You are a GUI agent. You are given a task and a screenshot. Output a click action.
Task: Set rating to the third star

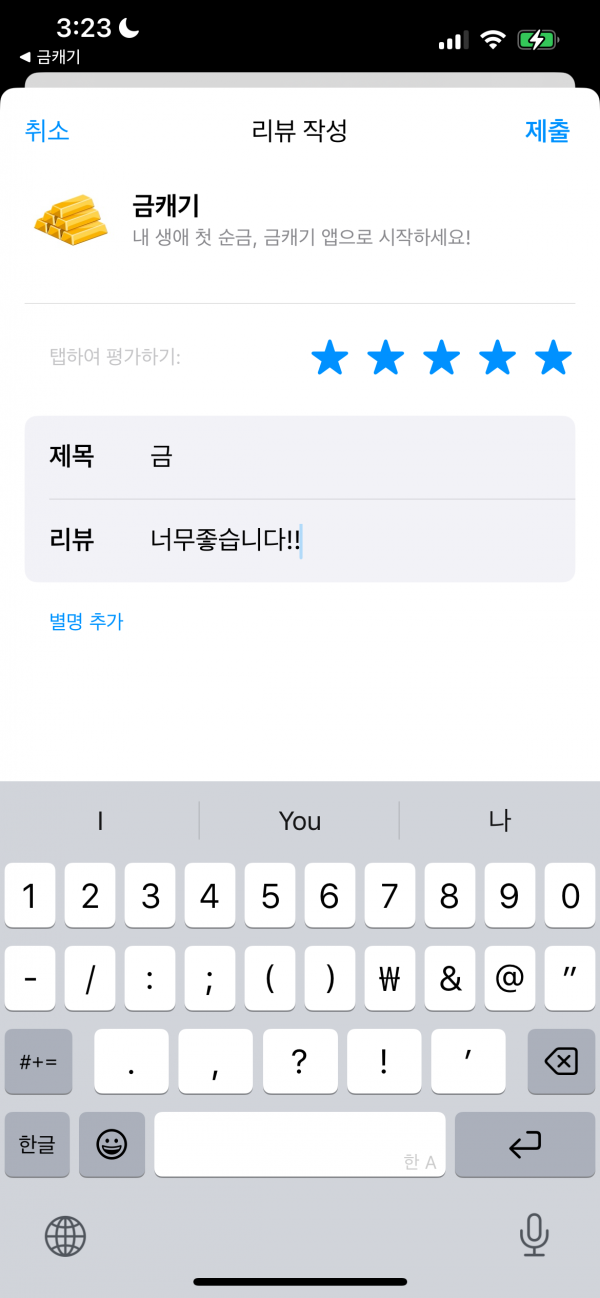point(441,357)
